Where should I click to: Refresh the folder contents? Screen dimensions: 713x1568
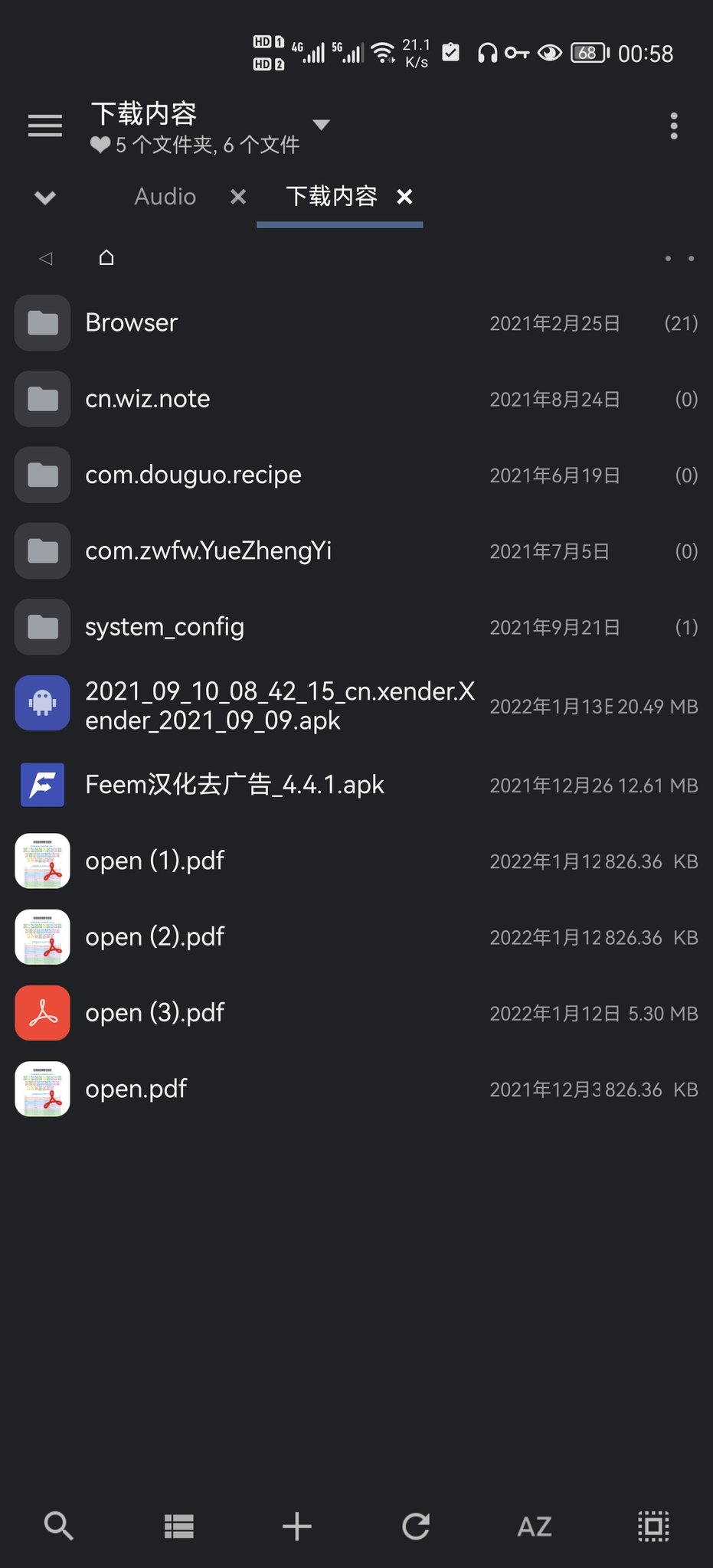[416, 1526]
